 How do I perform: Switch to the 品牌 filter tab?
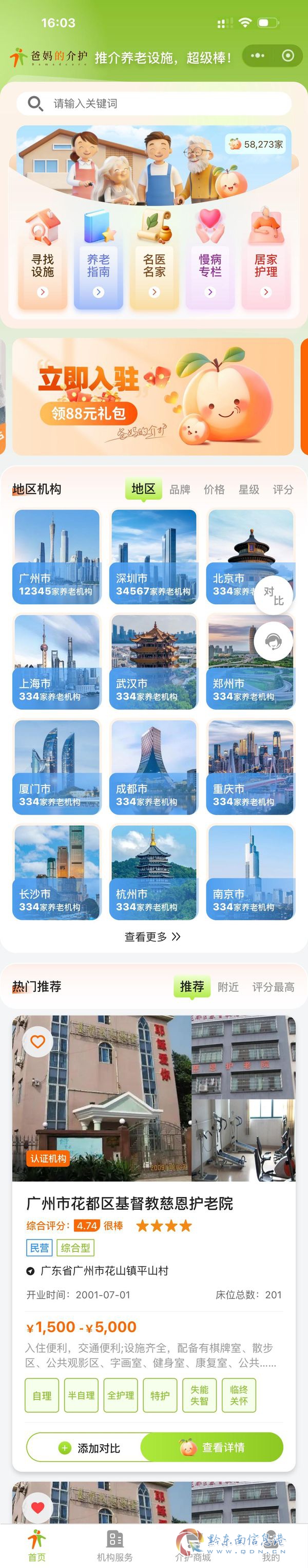tap(180, 489)
